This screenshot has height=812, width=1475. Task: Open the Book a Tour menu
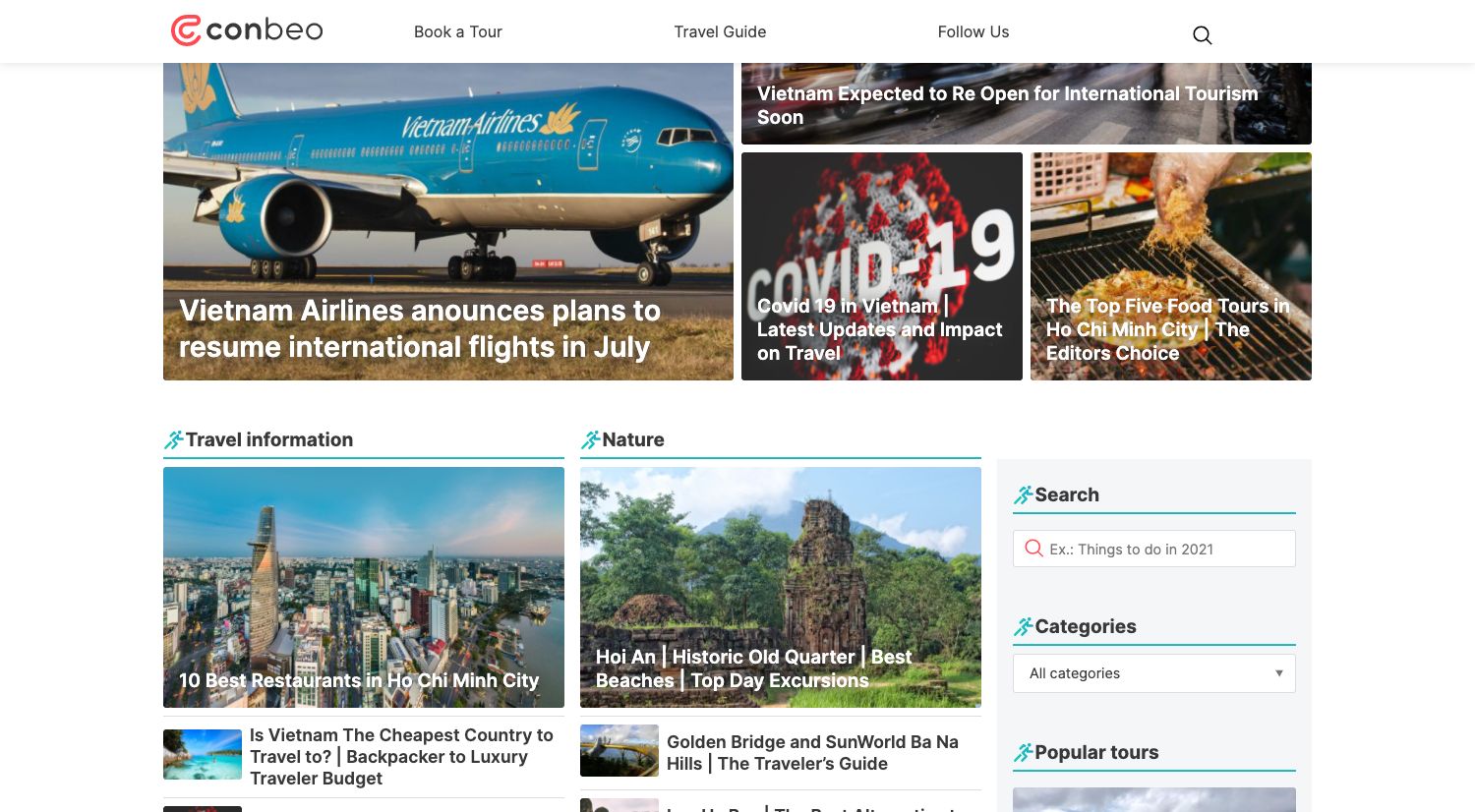[x=457, y=31]
